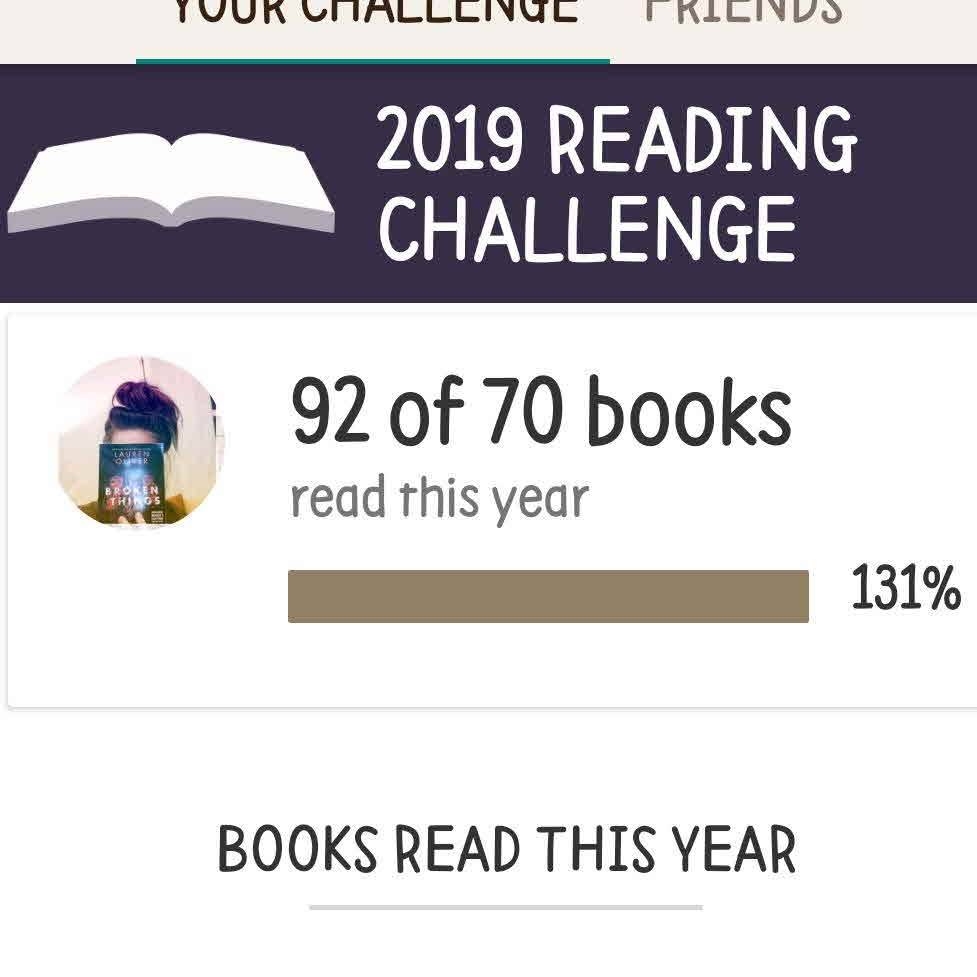Open the profile picture in challenge card

(140, 441)
